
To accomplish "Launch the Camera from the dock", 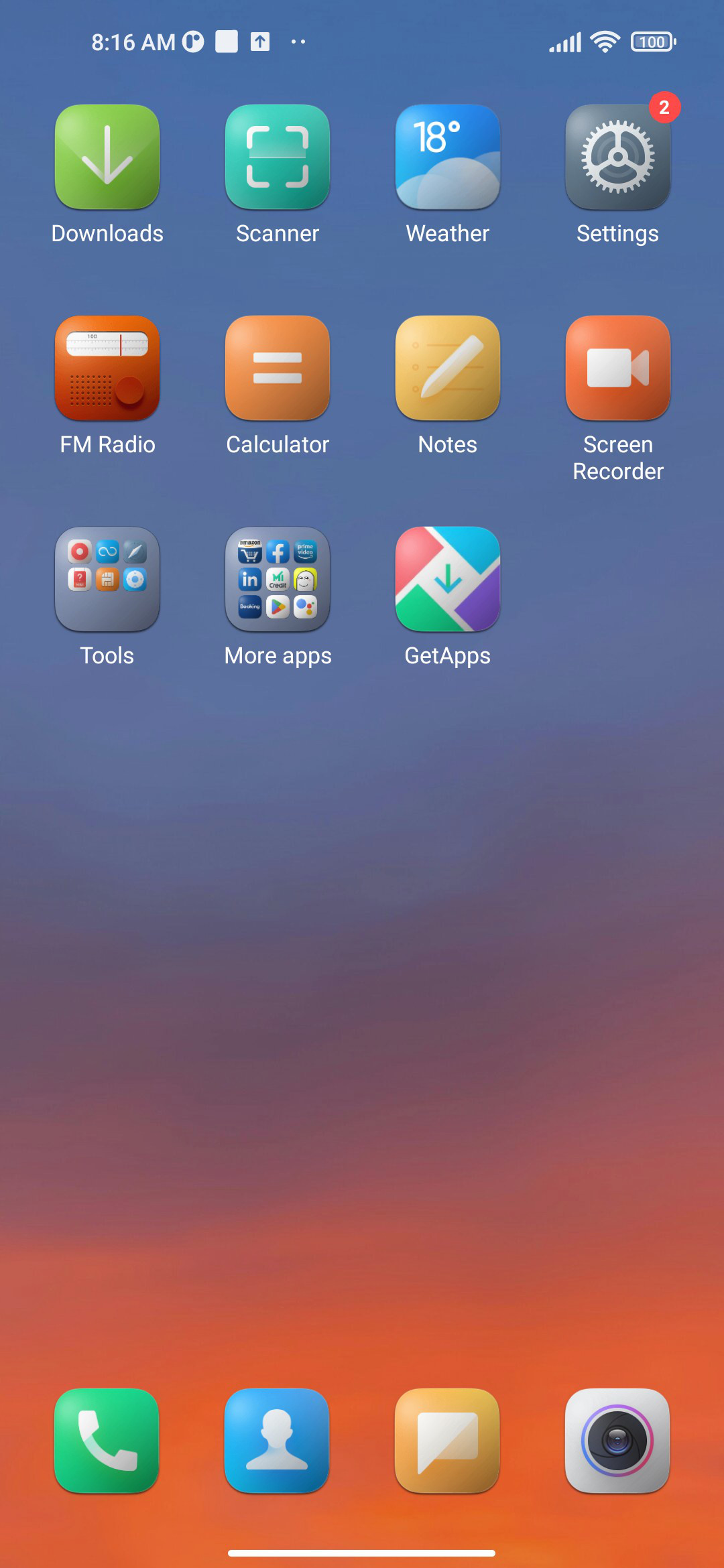I will click(x=618, y=1441).
